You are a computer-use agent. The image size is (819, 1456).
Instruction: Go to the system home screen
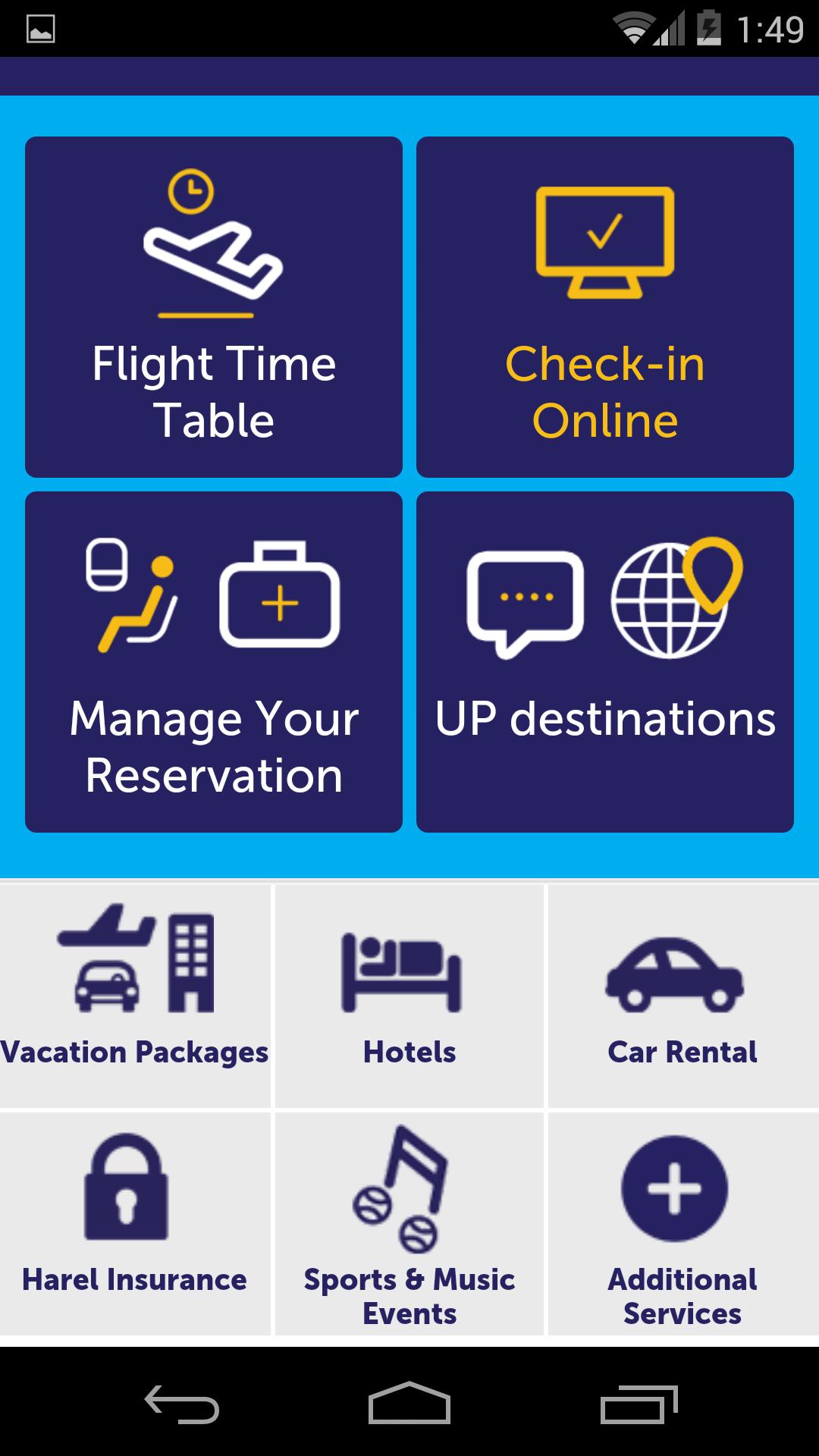[409, 1403]
